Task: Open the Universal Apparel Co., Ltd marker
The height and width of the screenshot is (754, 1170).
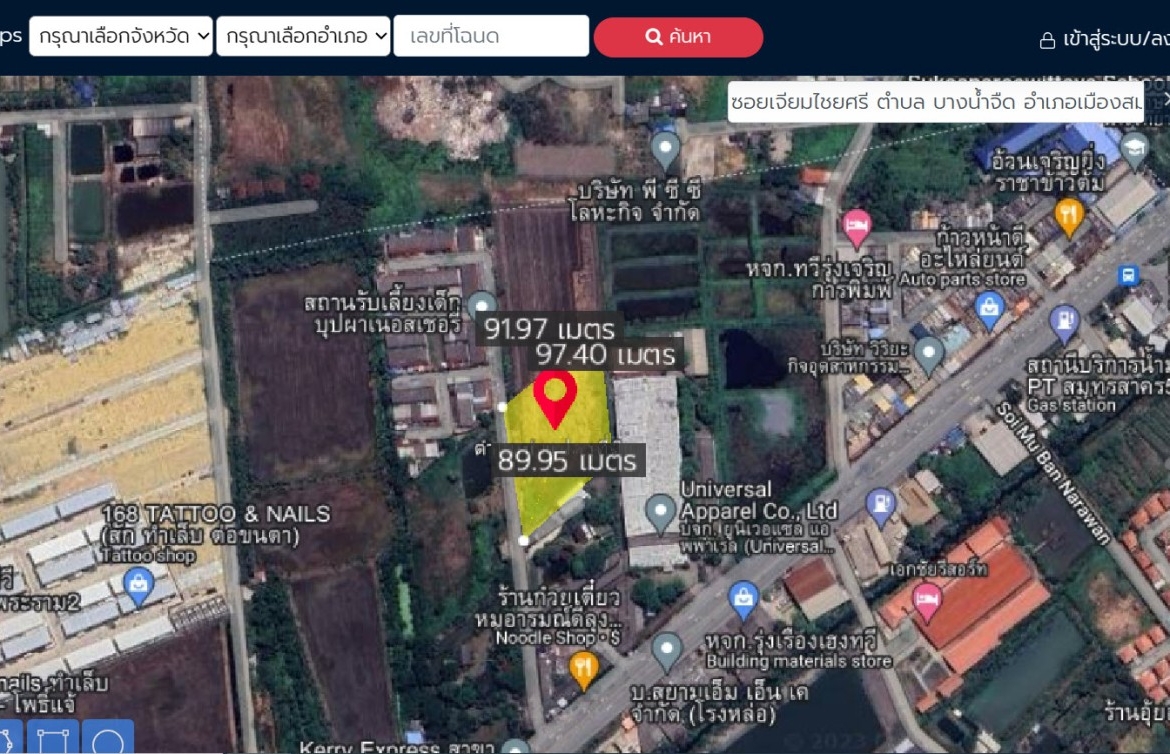Action: point(660,512)
